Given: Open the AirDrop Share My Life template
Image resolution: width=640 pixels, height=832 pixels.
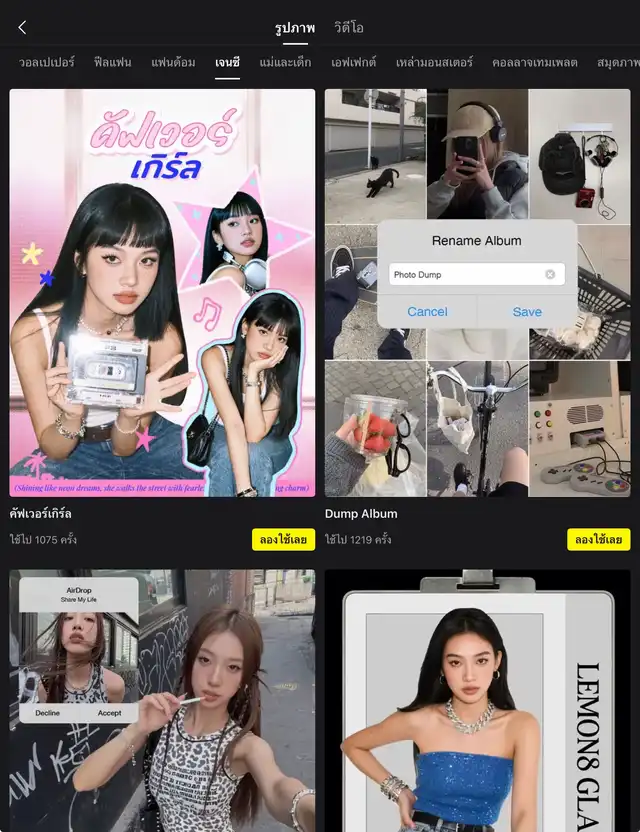Looking at the screenshot, I should 162,700.
